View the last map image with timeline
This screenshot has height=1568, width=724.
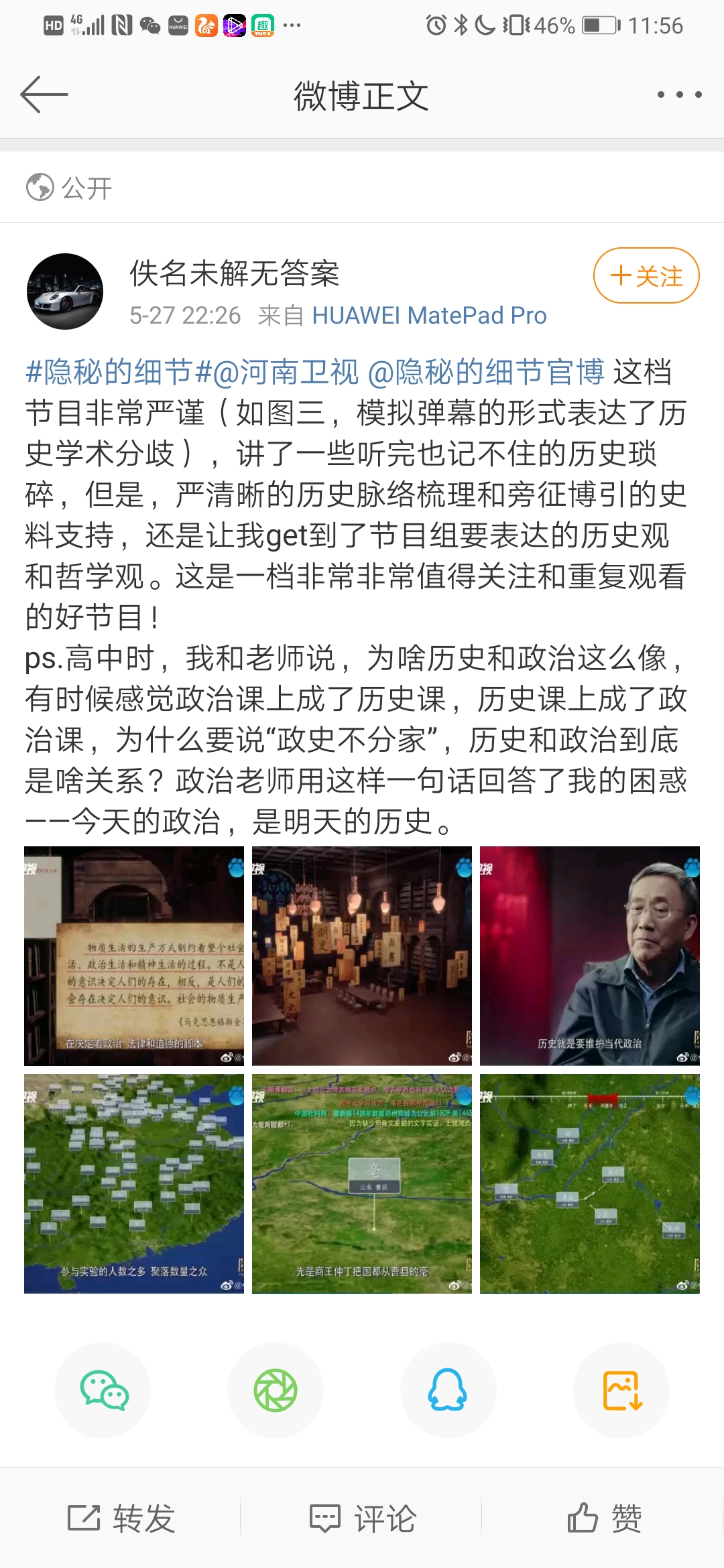tap(590, 1184)
